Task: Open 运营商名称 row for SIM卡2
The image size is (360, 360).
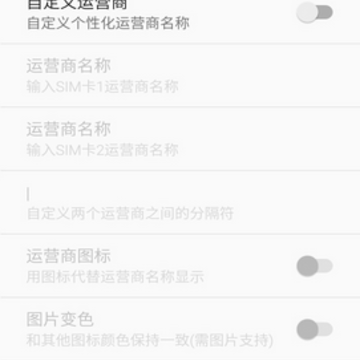Action: coord(180,139)
